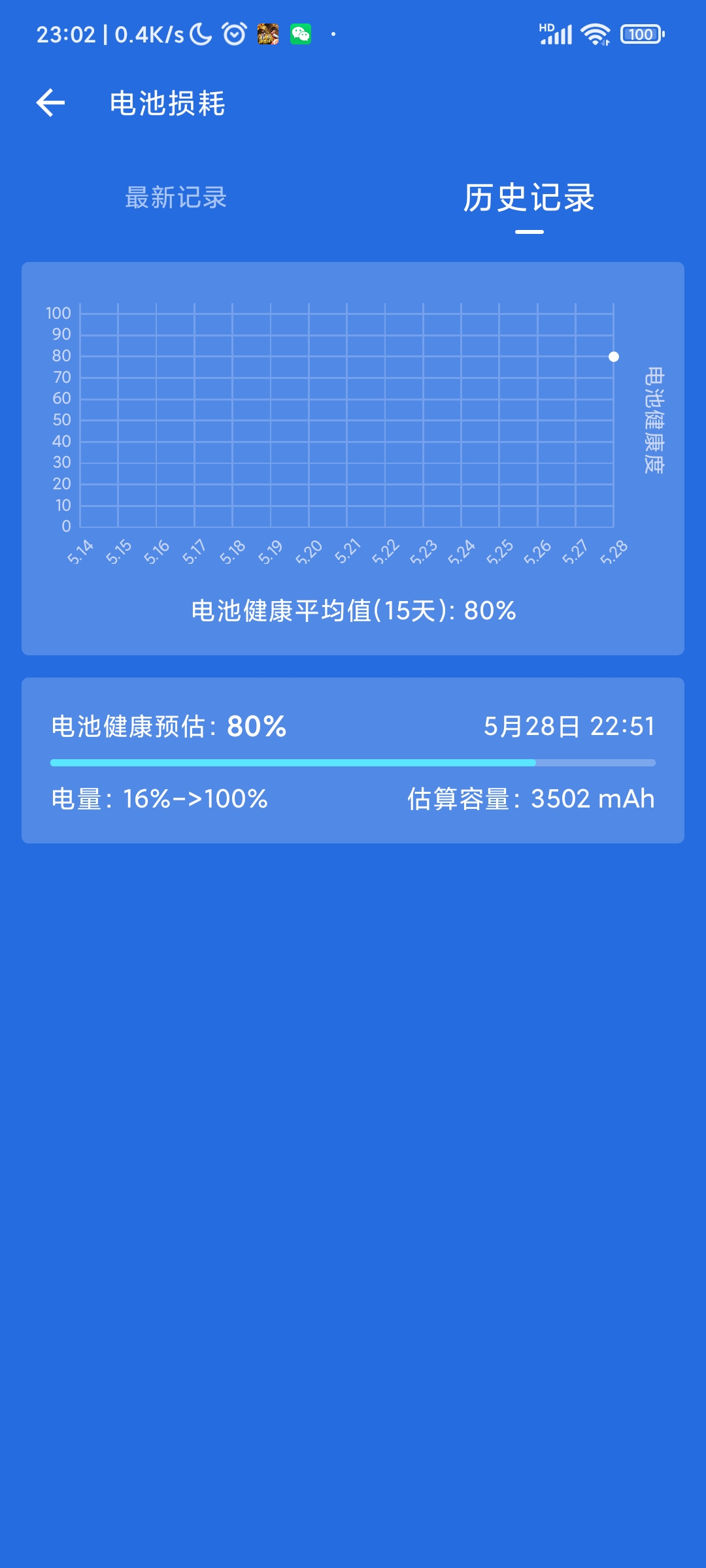Open the 5月28日 22:51 battery health record
This screenshot has width=706, height=1568.
pyautogui.click(x=353, y=760)
